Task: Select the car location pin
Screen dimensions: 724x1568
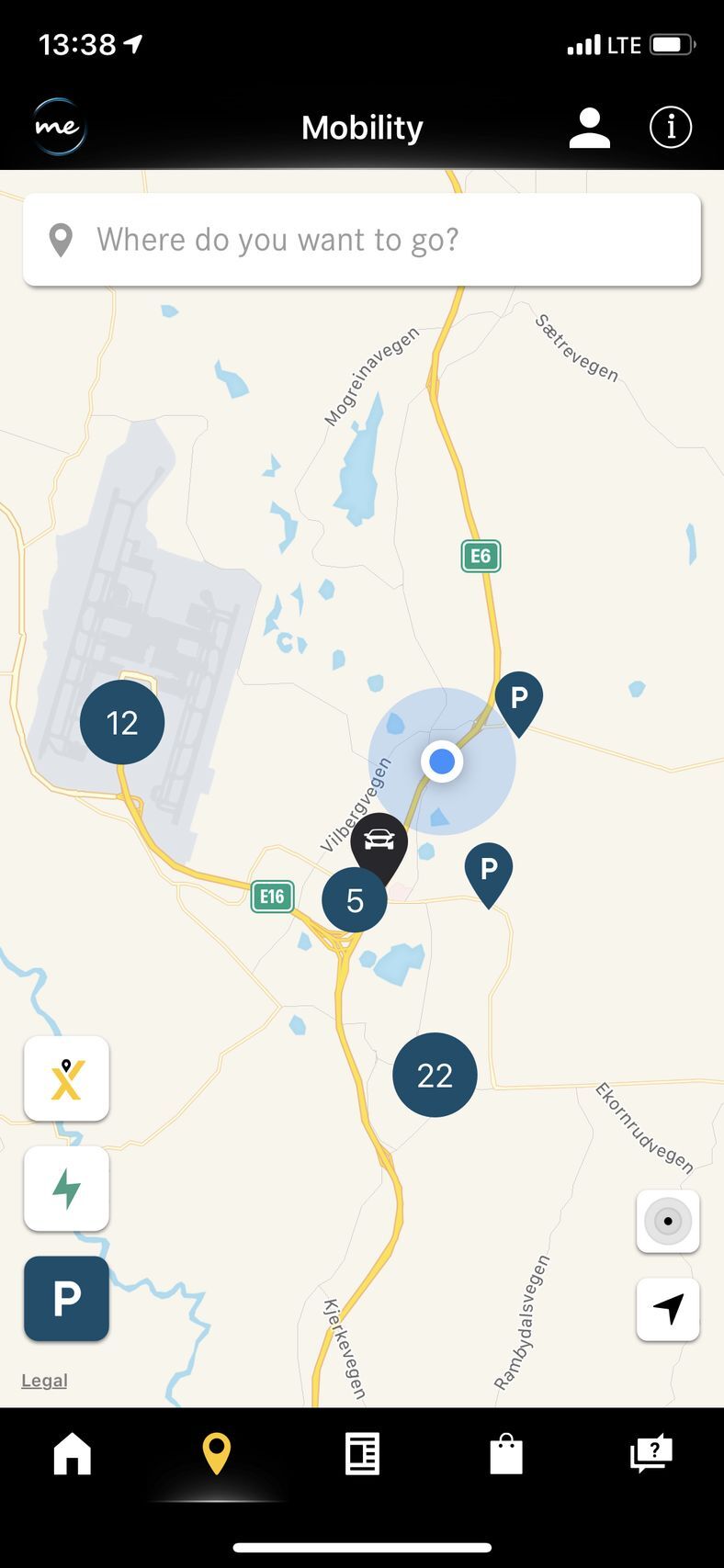Action: click(x=379, y=840)
